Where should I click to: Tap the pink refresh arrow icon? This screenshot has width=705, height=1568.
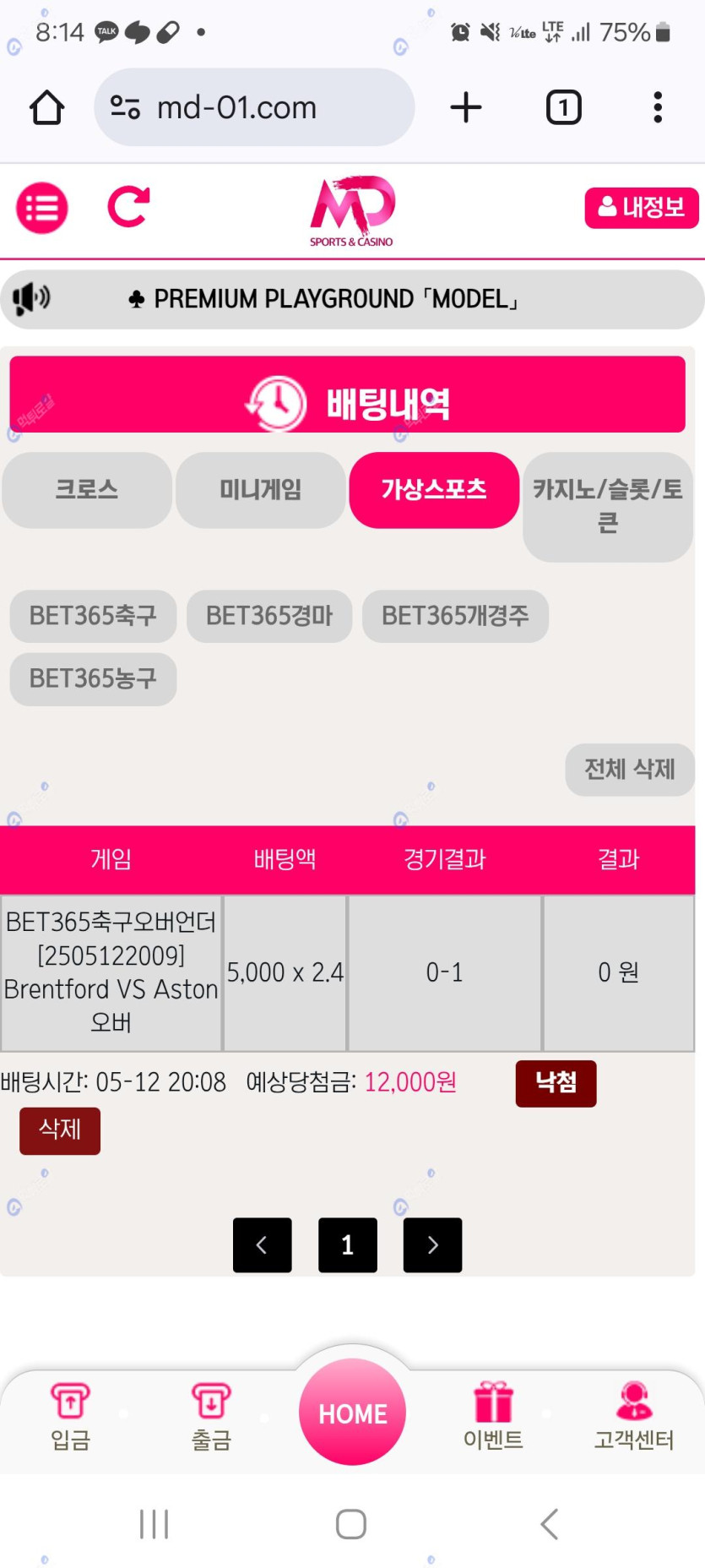(128, 207)
